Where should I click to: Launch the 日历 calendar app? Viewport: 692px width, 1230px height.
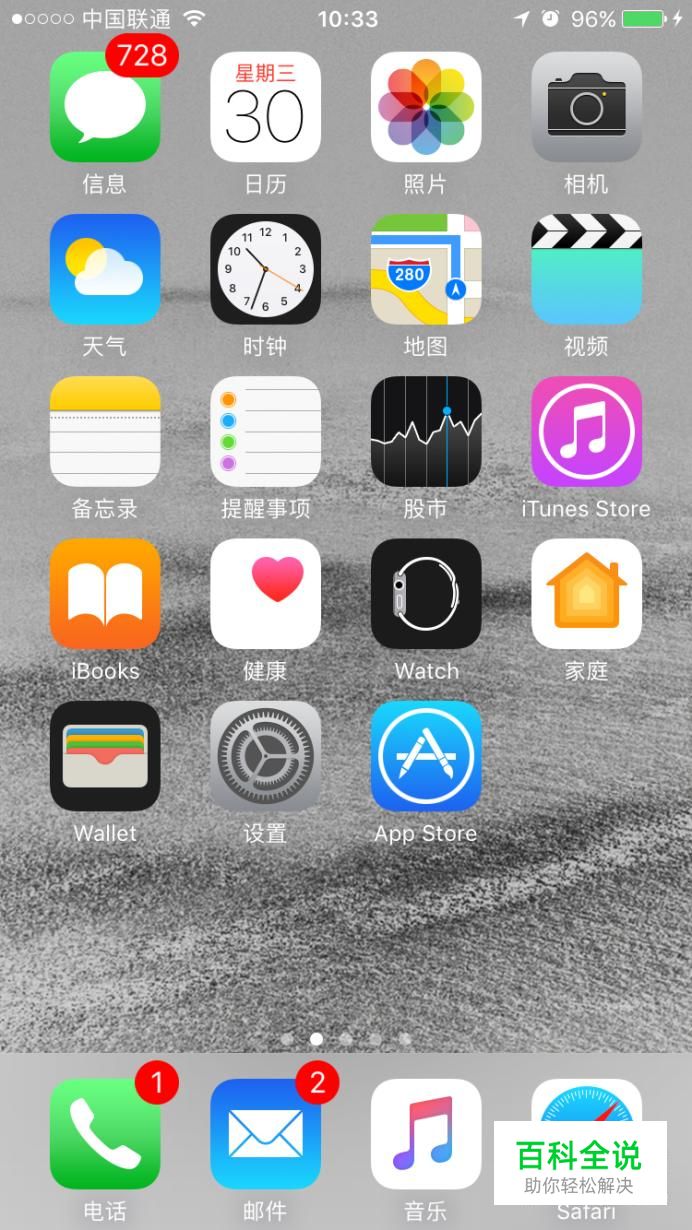point(265,107)
